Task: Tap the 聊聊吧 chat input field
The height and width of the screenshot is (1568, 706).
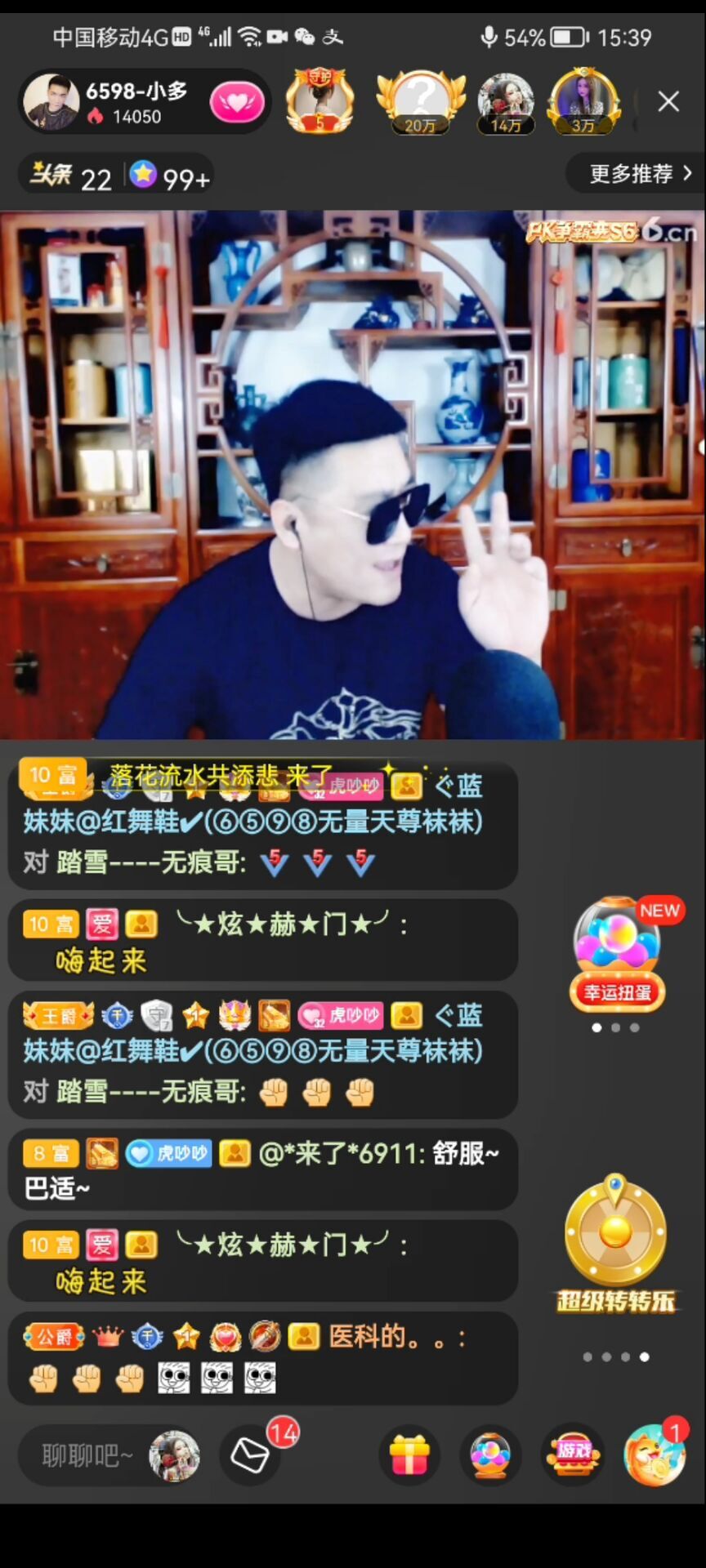Action: click(x=87, y=1455)
